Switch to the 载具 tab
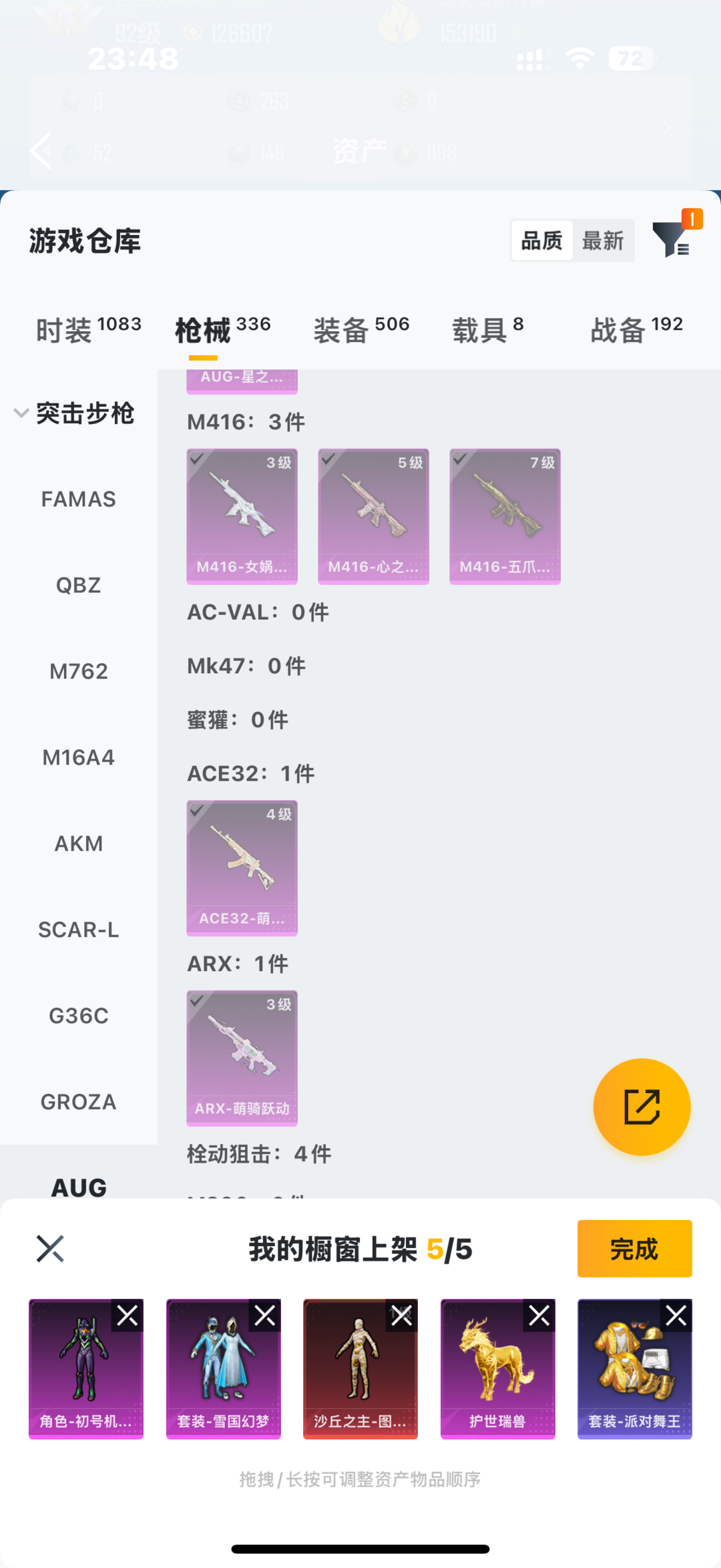 point(487,330)
